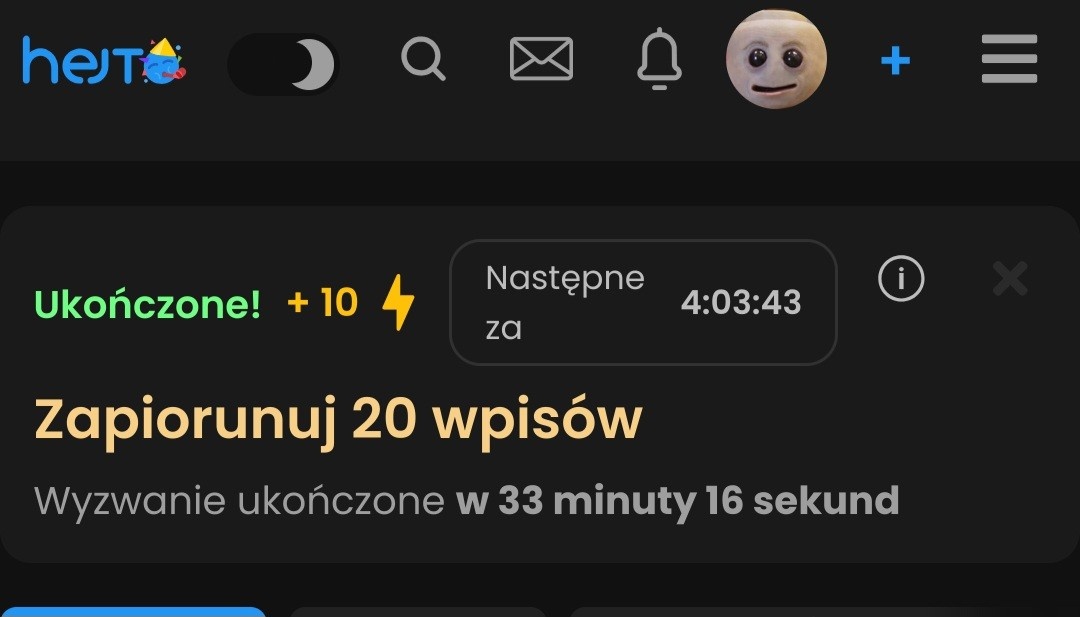Open the search icon

click(x=423, y=60)
